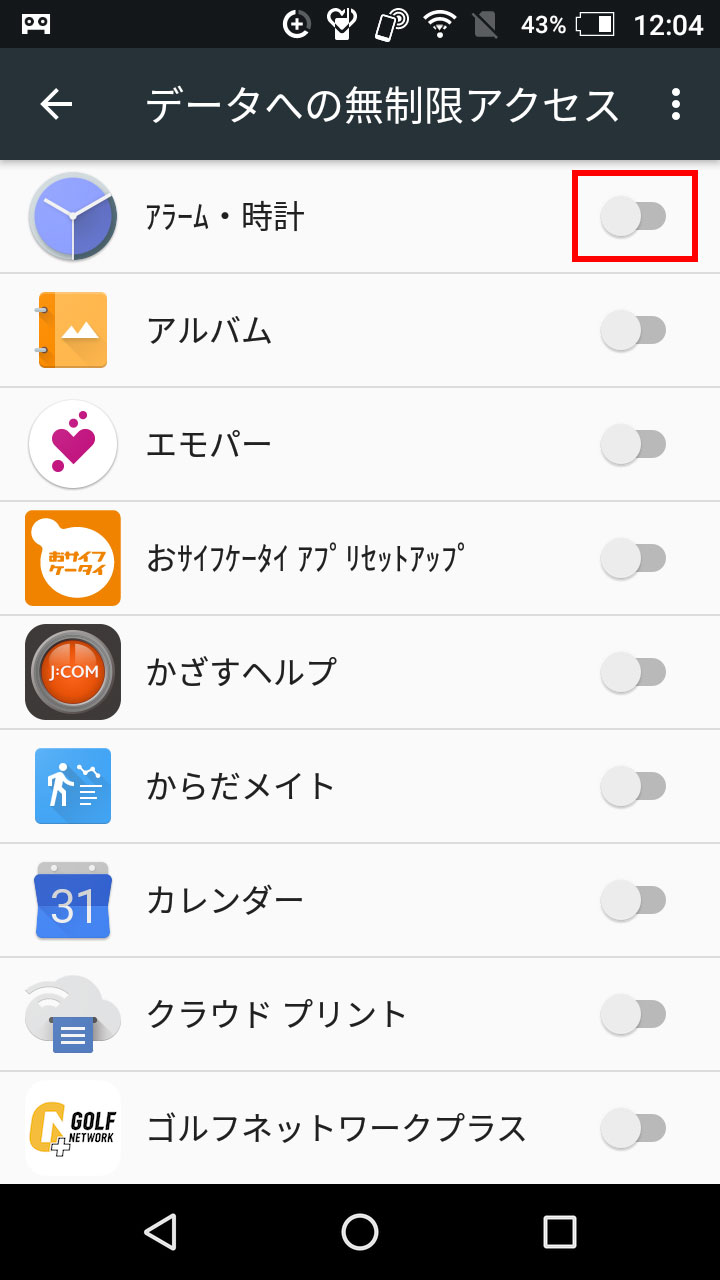Enable unrestricted data for アラーム・時計

pyautogui.click(x=634, y=216)
